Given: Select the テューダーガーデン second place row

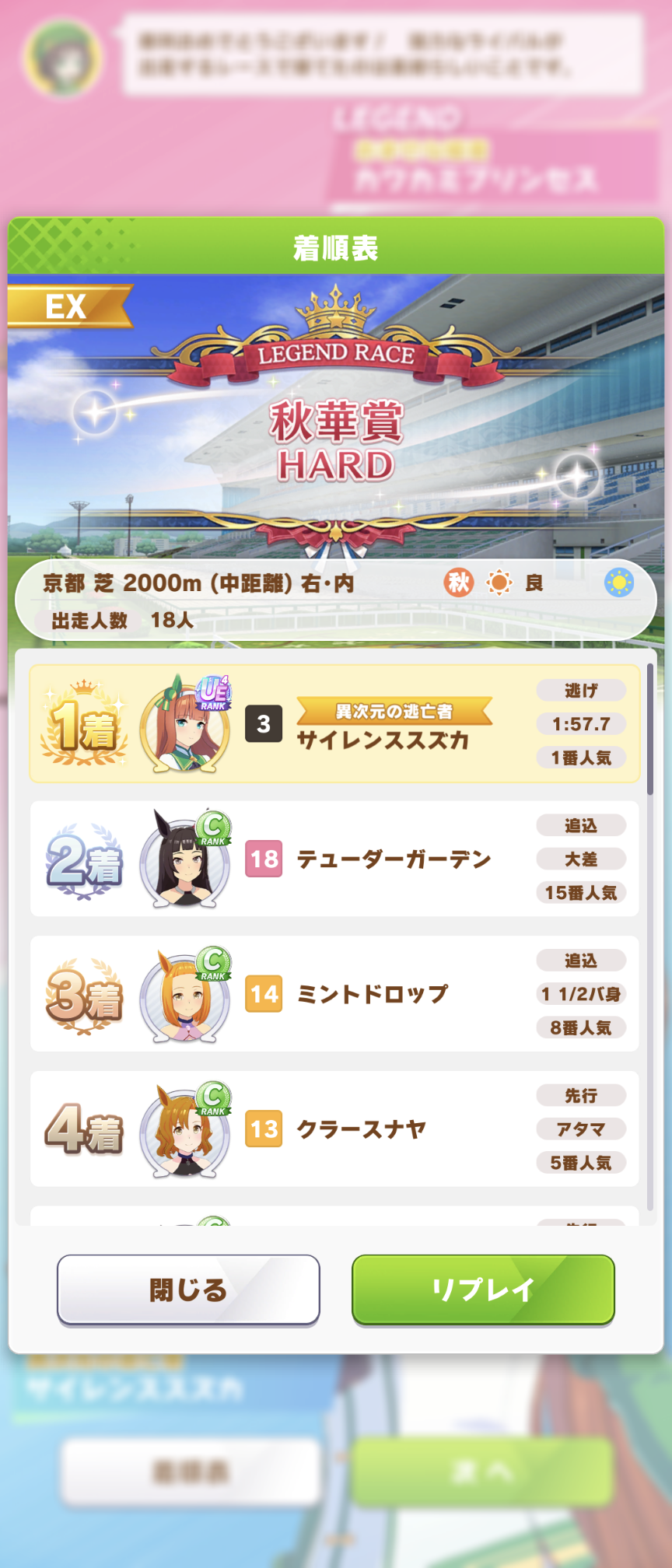Looking at the screenshot, I should [x=334, y=859].
